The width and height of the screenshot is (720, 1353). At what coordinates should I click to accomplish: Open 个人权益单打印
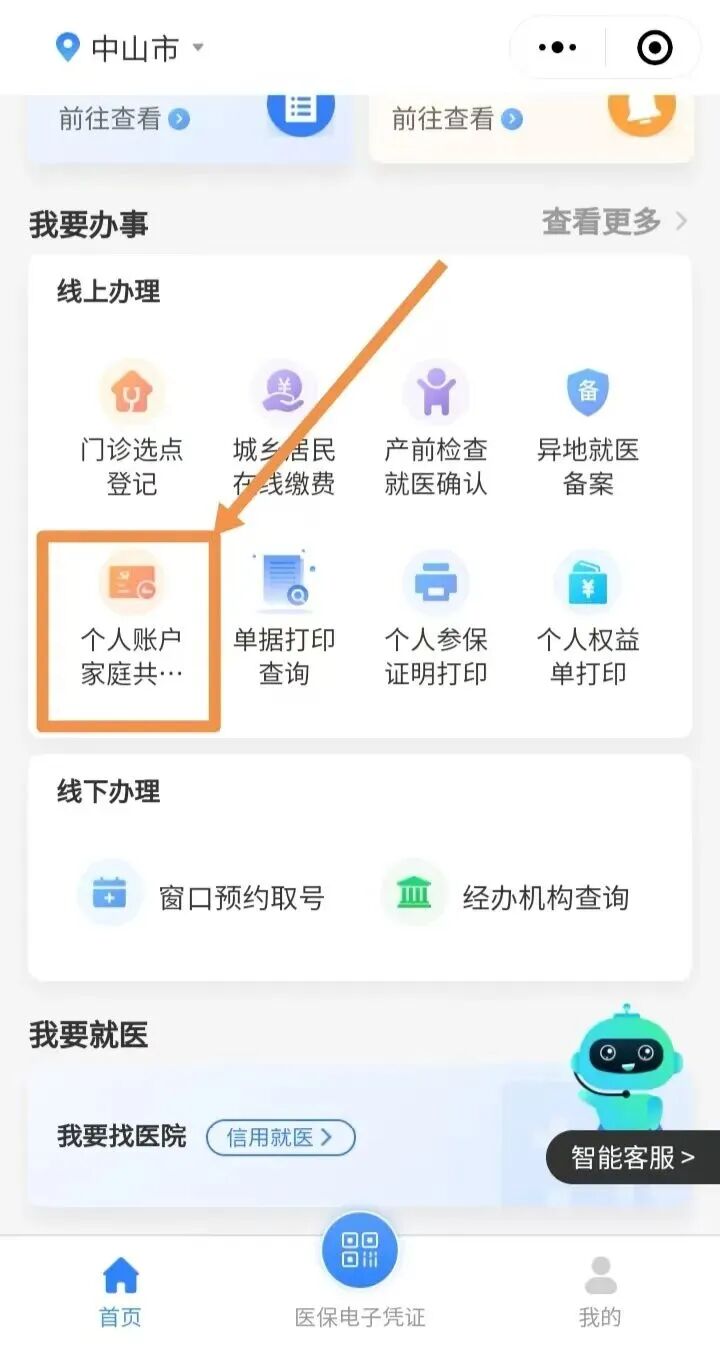click(588, 618)
